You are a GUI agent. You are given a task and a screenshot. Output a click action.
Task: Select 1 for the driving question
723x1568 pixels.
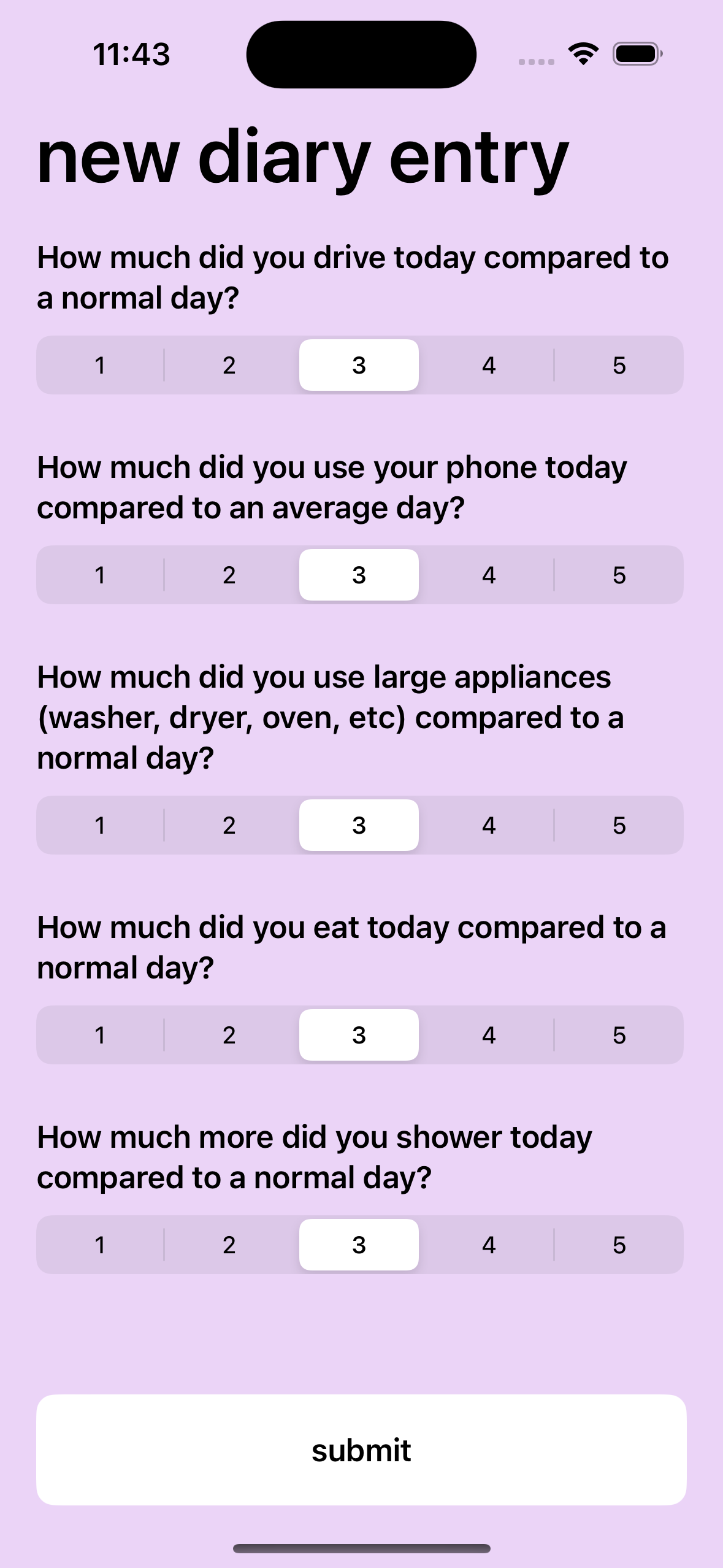[x=100, y=365]
